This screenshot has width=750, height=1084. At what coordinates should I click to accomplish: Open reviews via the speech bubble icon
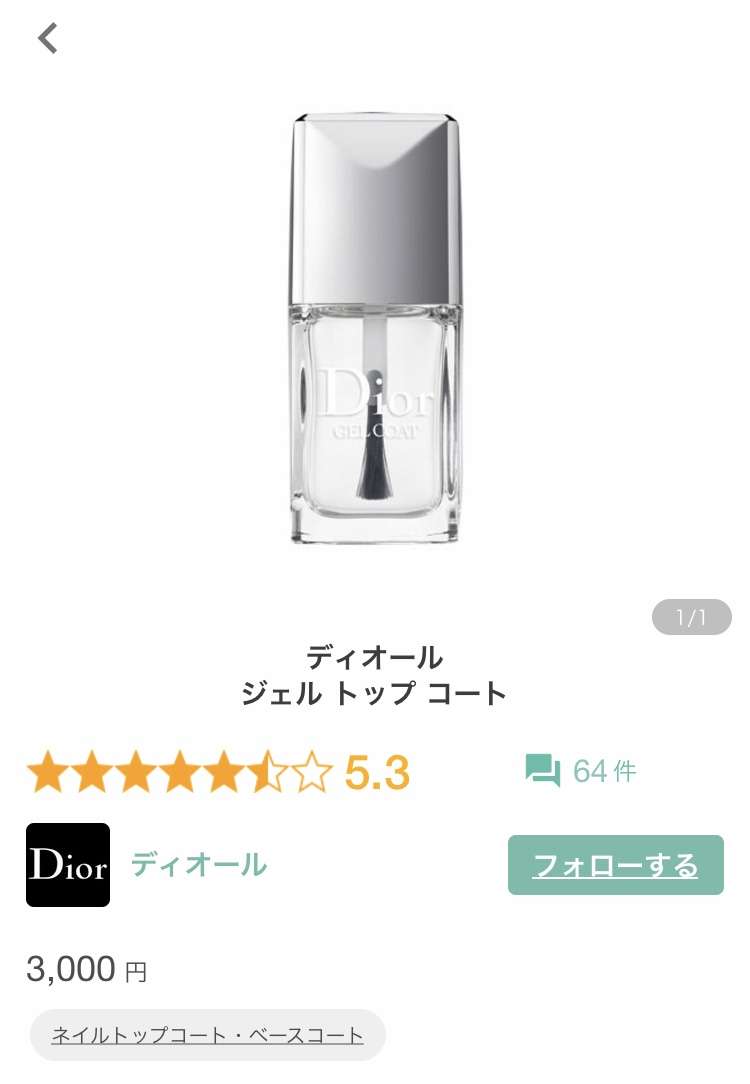(543, 771)
